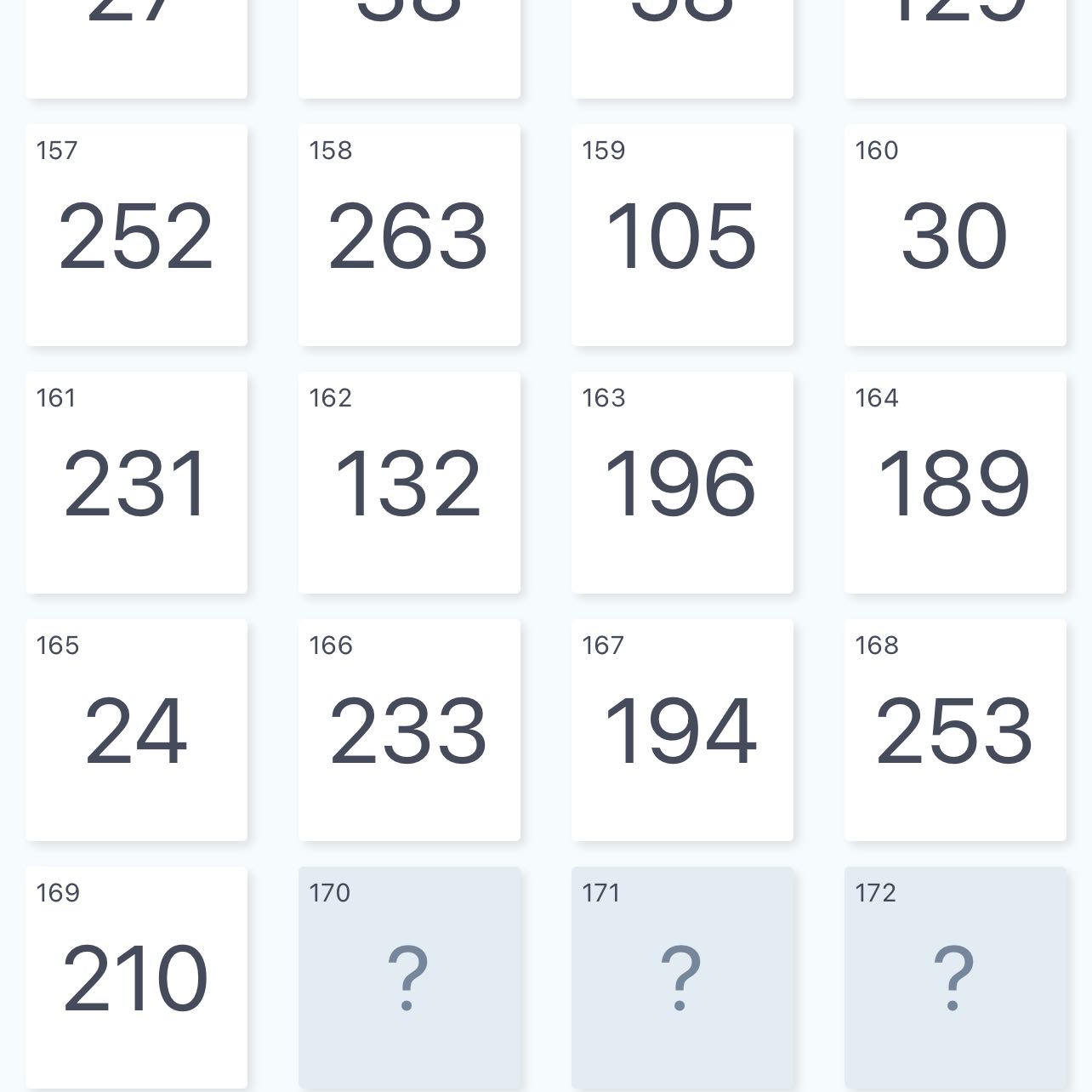1092x1092 pixels.
Task: Open card 165 showing 24
Action: pyautogui.click(x=136, y=731)
